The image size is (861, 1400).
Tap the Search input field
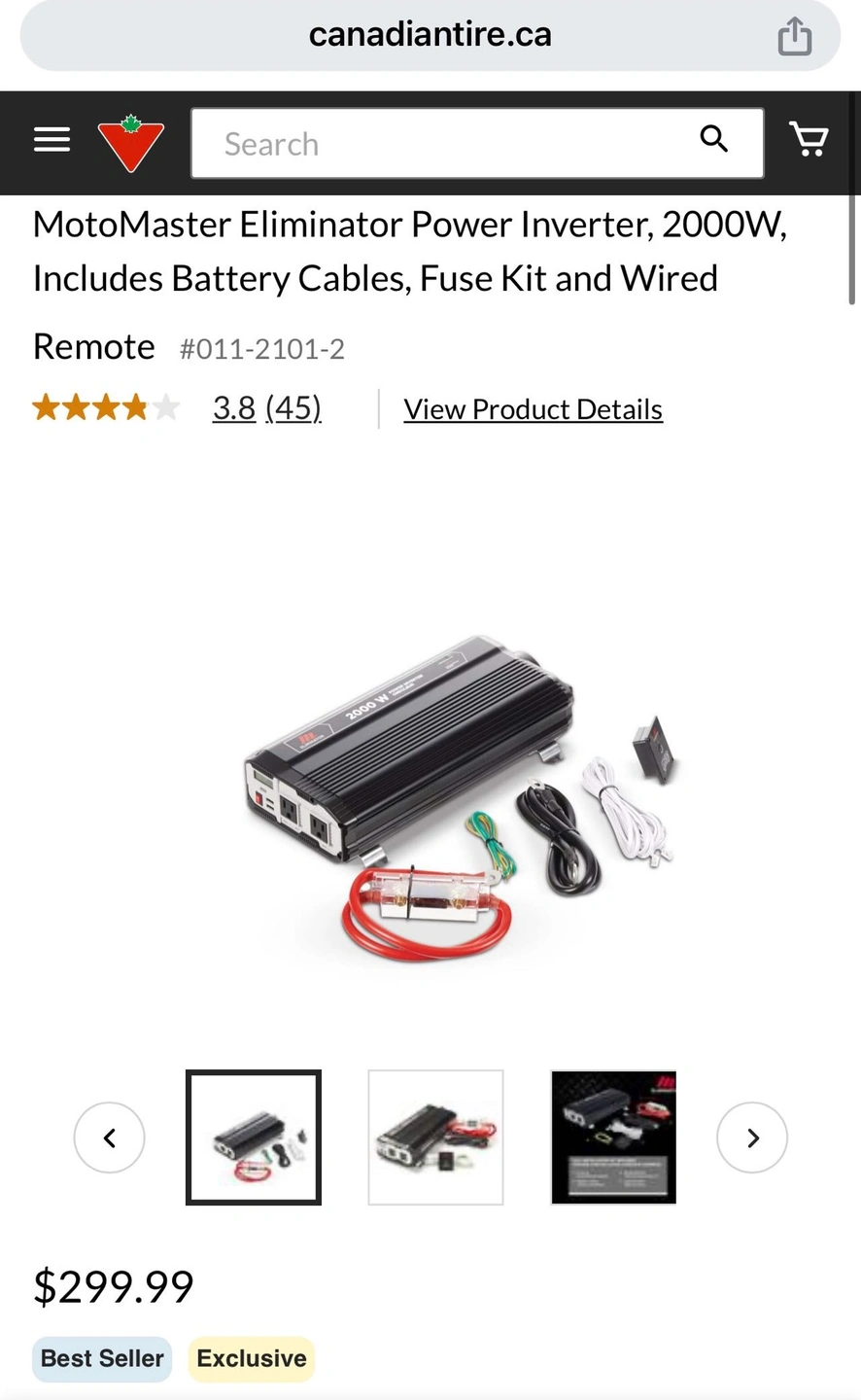tap(447, 144)
